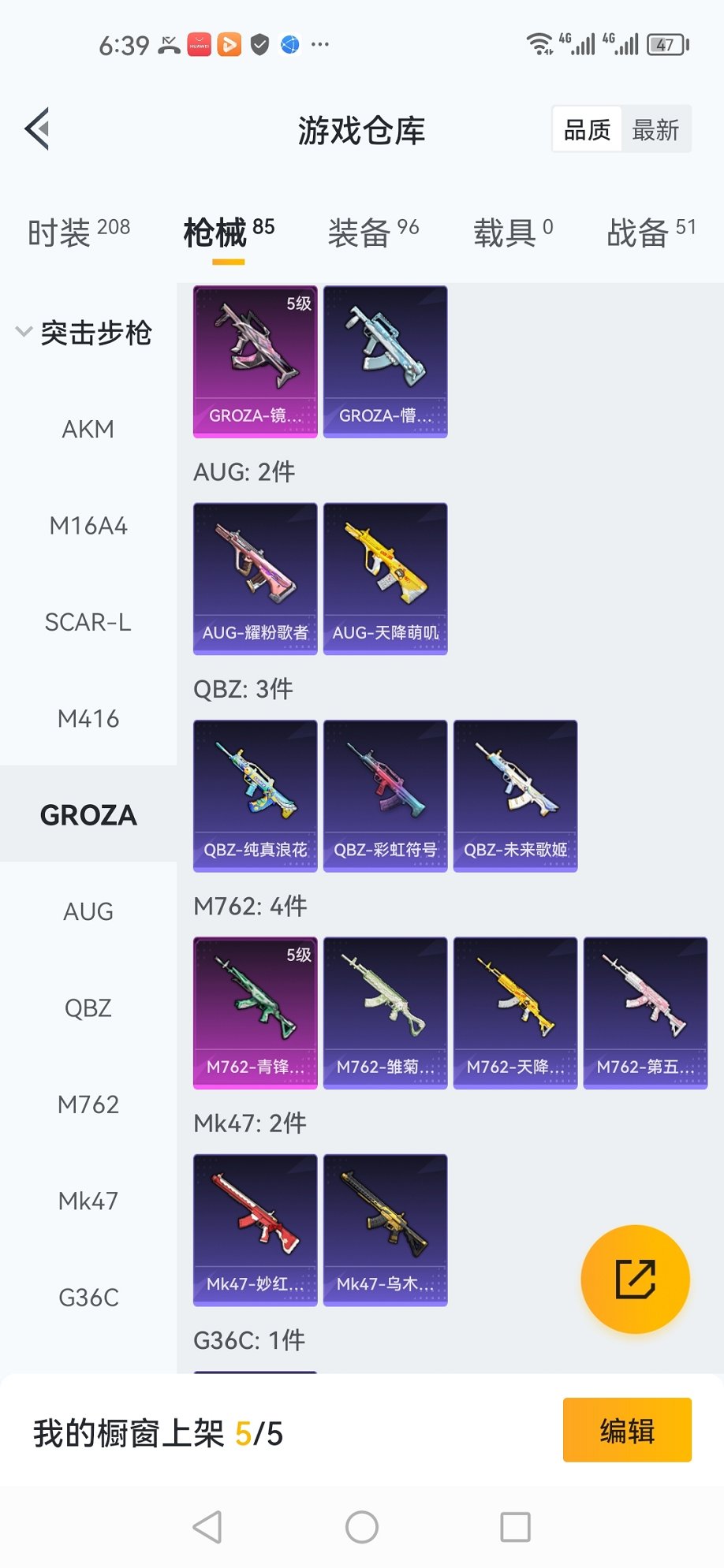Jump to the M416 section
The height and width of the screenshot is (1568, 724).
click(88, 719)
